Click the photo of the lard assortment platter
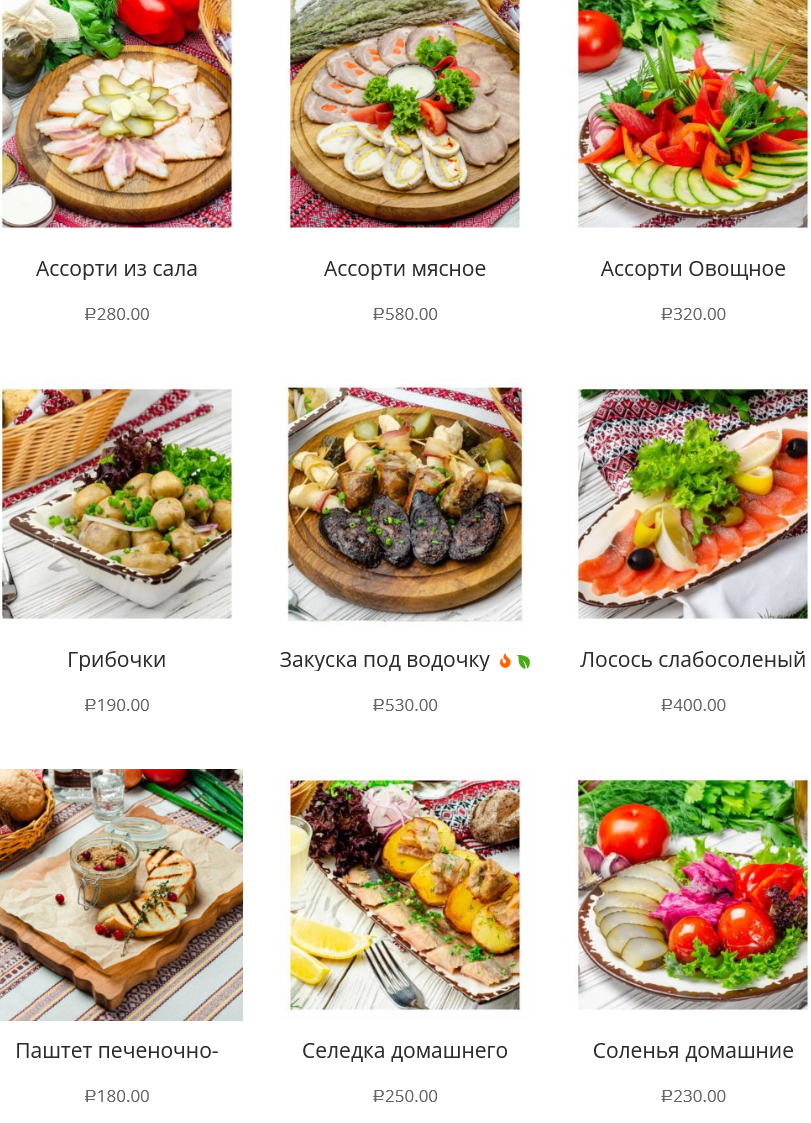The width and height of the screenshot is (811, 1123). [x=116, y=114]
